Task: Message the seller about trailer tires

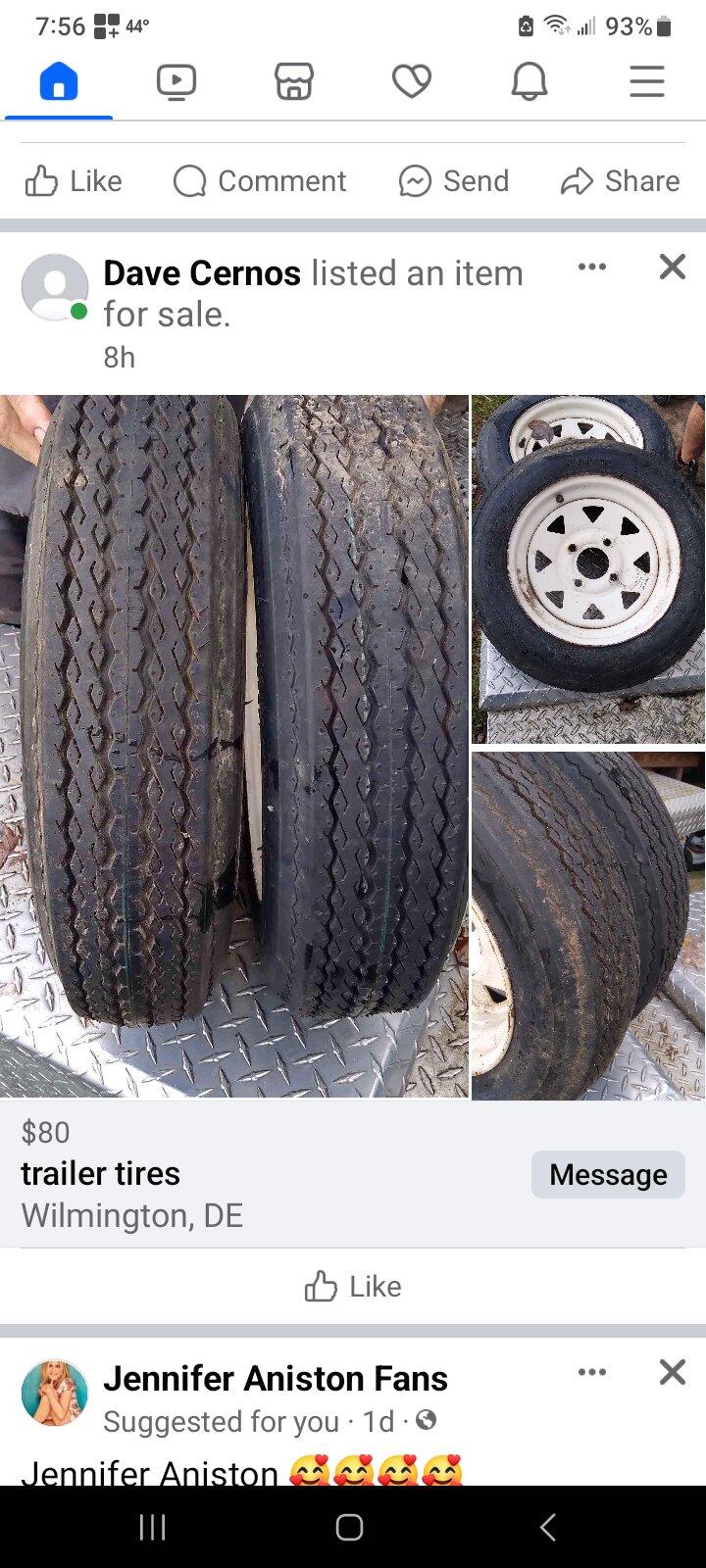Action: click(608, 1174)
